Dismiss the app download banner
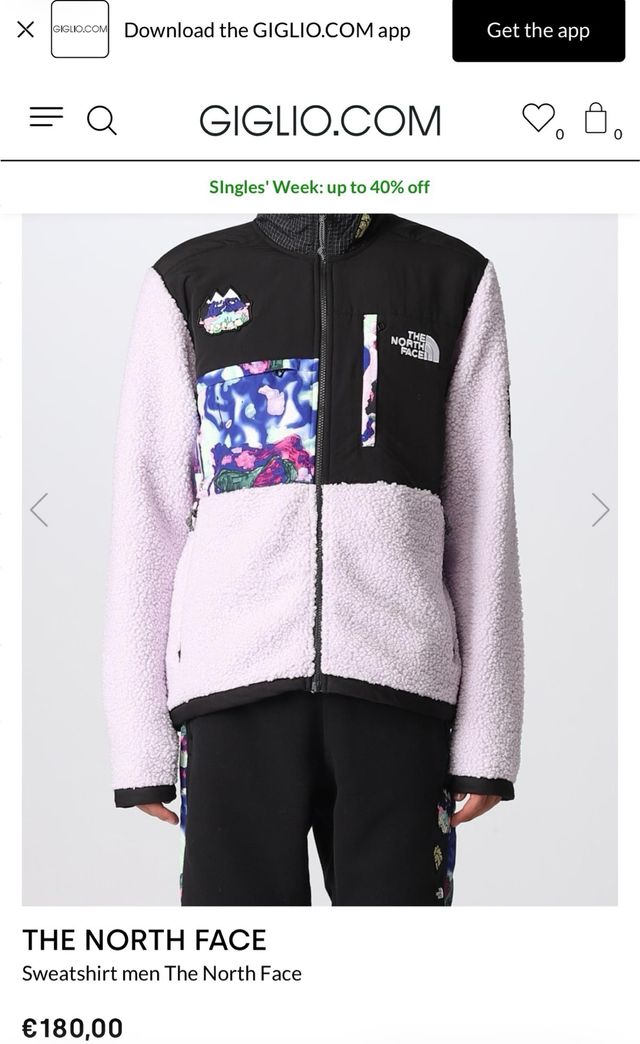 (x=26, y=30)
